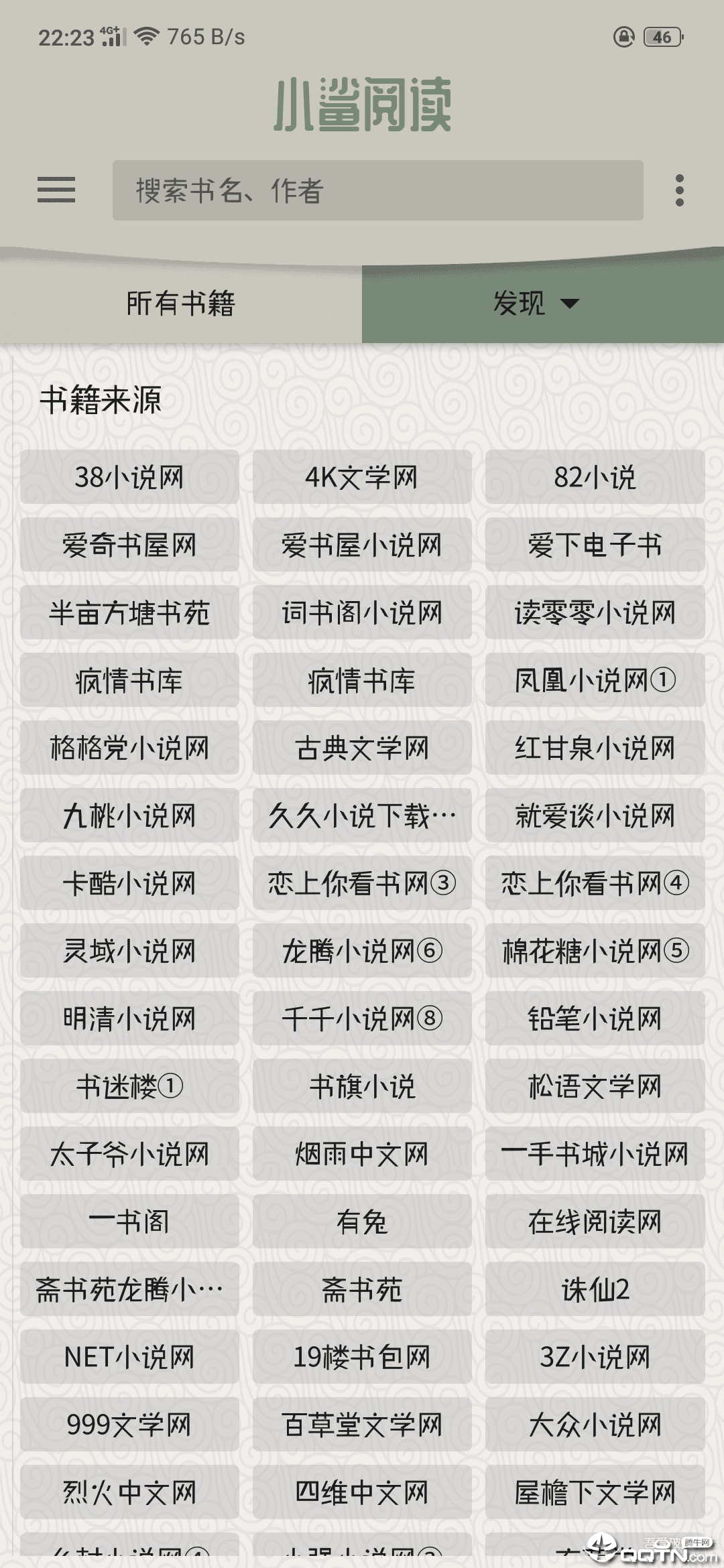Image resolution: width=724 pixels, height=1568 pixels.
Task: Tap the search box for book name or author
Action: point(377,190)
